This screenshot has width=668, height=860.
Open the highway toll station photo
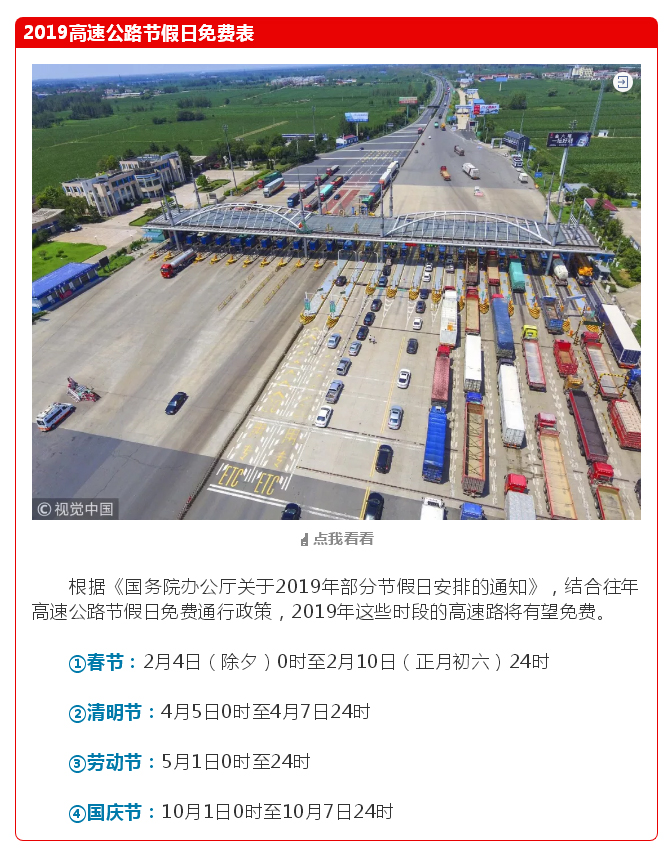tap(336, 292)
